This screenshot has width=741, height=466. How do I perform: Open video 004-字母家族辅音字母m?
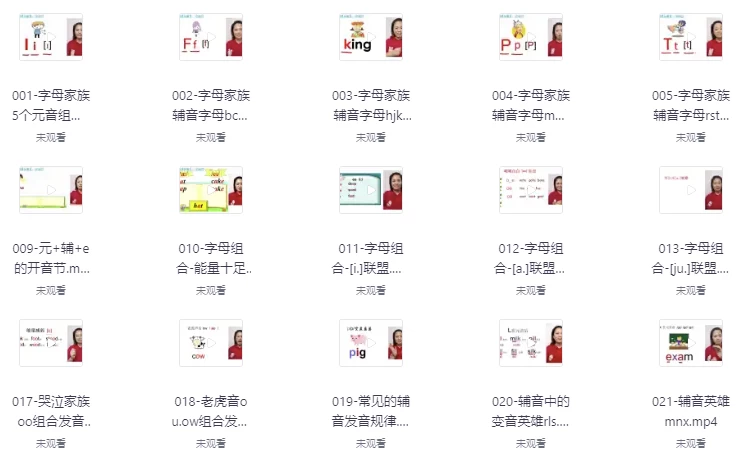(531, 36)
